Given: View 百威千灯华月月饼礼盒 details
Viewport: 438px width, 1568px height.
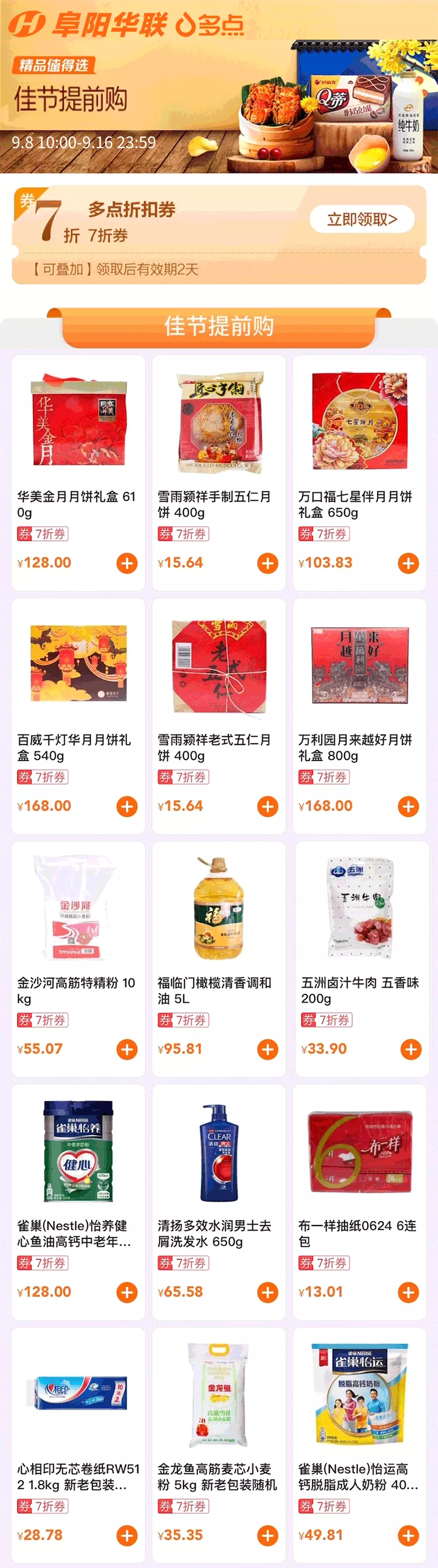Looking at the screenshot, I should click(x=78, y=670).
